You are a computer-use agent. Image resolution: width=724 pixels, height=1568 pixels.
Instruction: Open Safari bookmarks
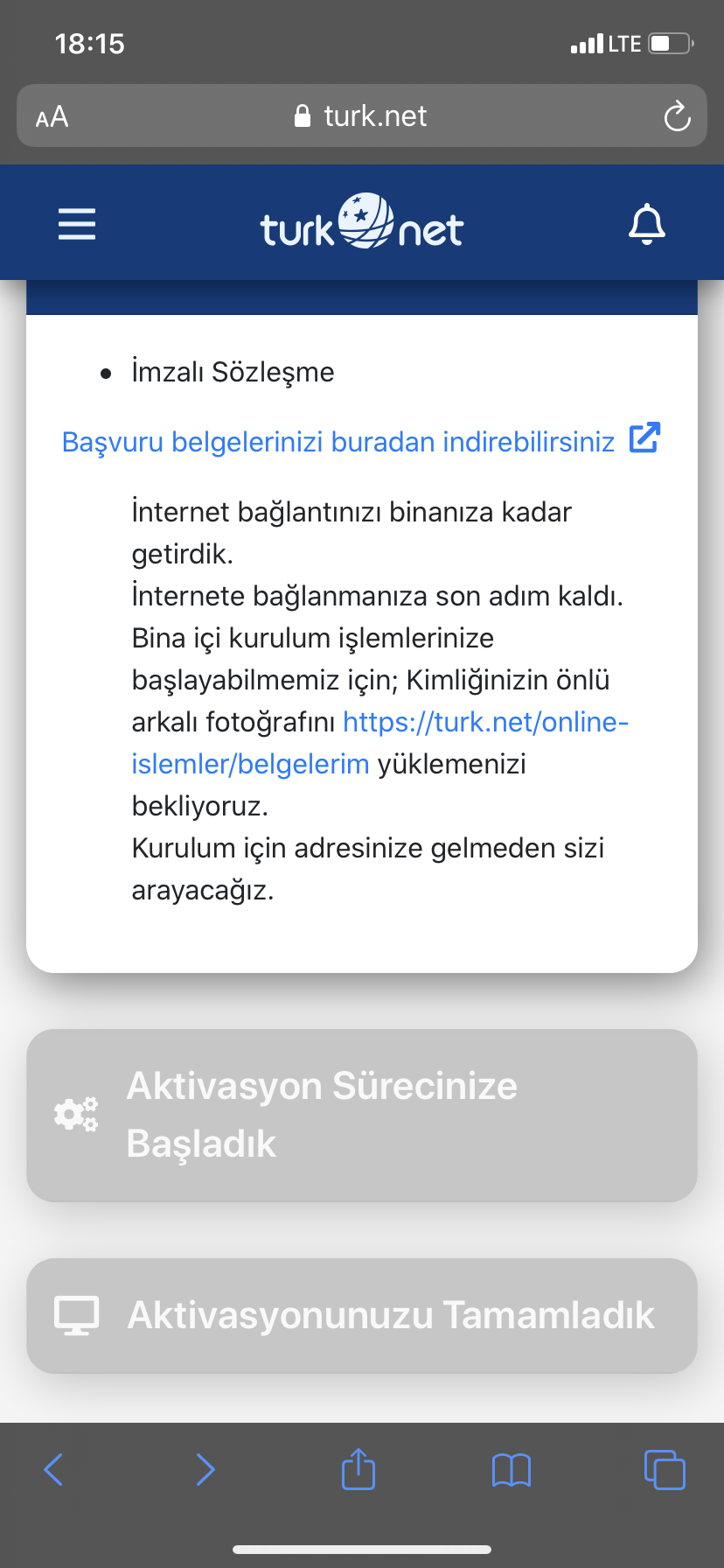(x=512, y=1469)
